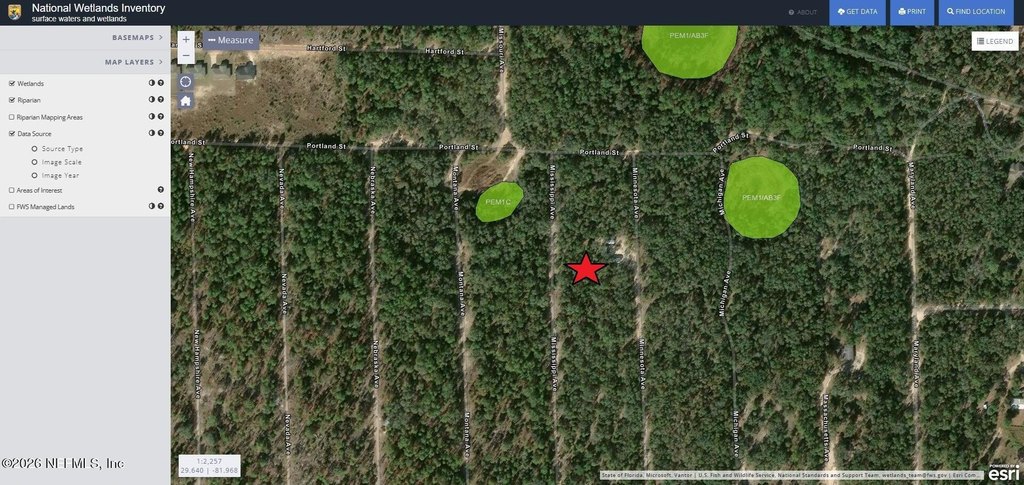This screenshot has height=485, width=1024.
Task: Uncheck the Wetlands layer
Action: (x=12, y=84)
